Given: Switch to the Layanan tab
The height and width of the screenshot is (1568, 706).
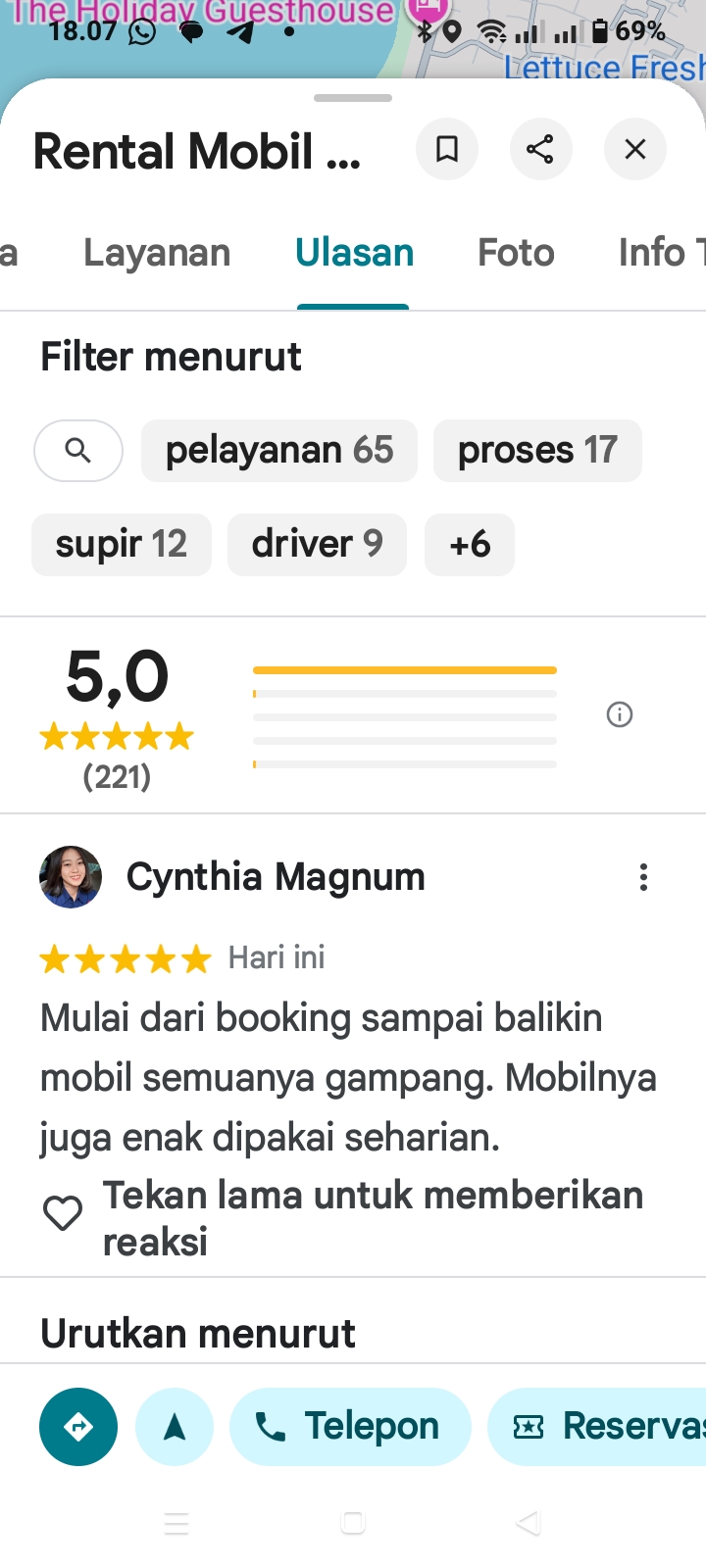Looking at the screenshot, I should tap(157, 253).
